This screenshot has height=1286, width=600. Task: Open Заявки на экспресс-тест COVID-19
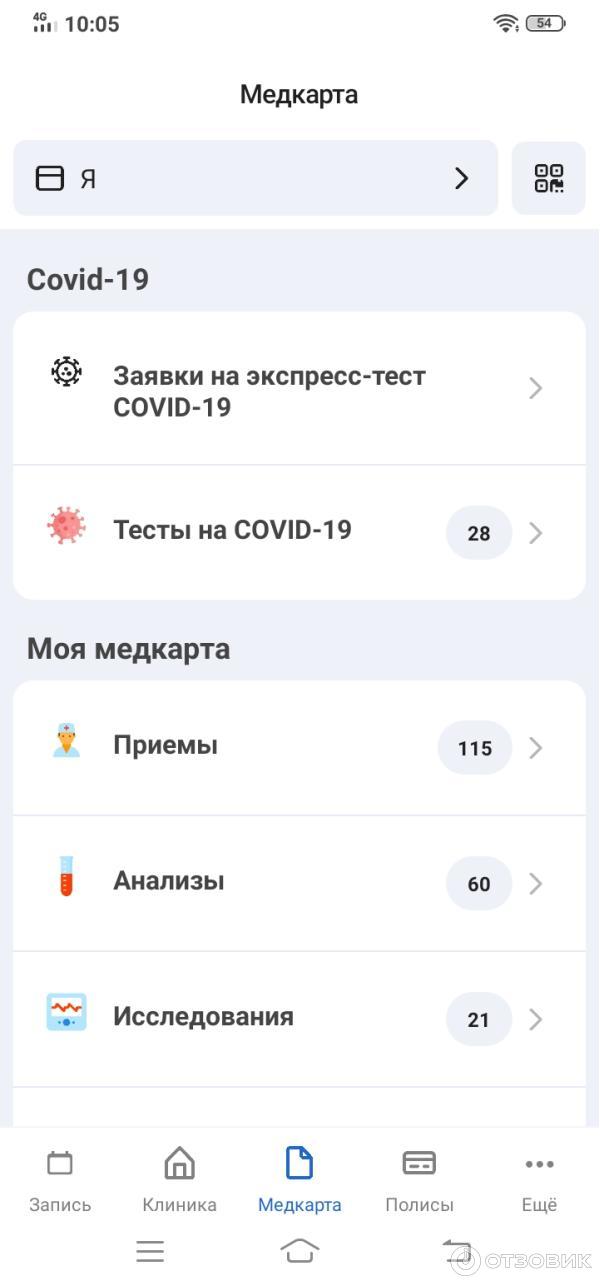click(299, 391)
